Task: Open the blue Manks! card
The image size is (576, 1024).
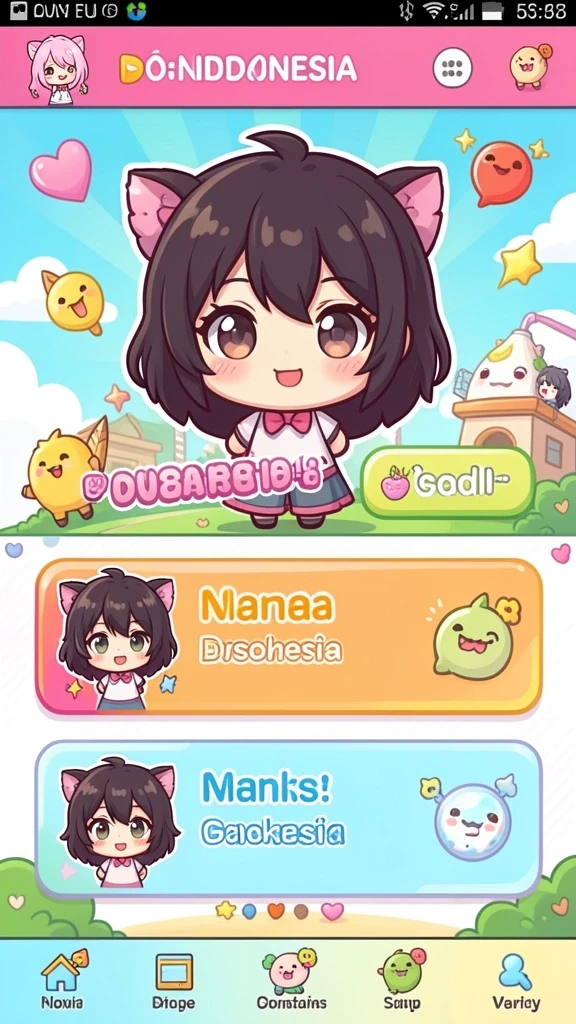Action: pos(289,819)
